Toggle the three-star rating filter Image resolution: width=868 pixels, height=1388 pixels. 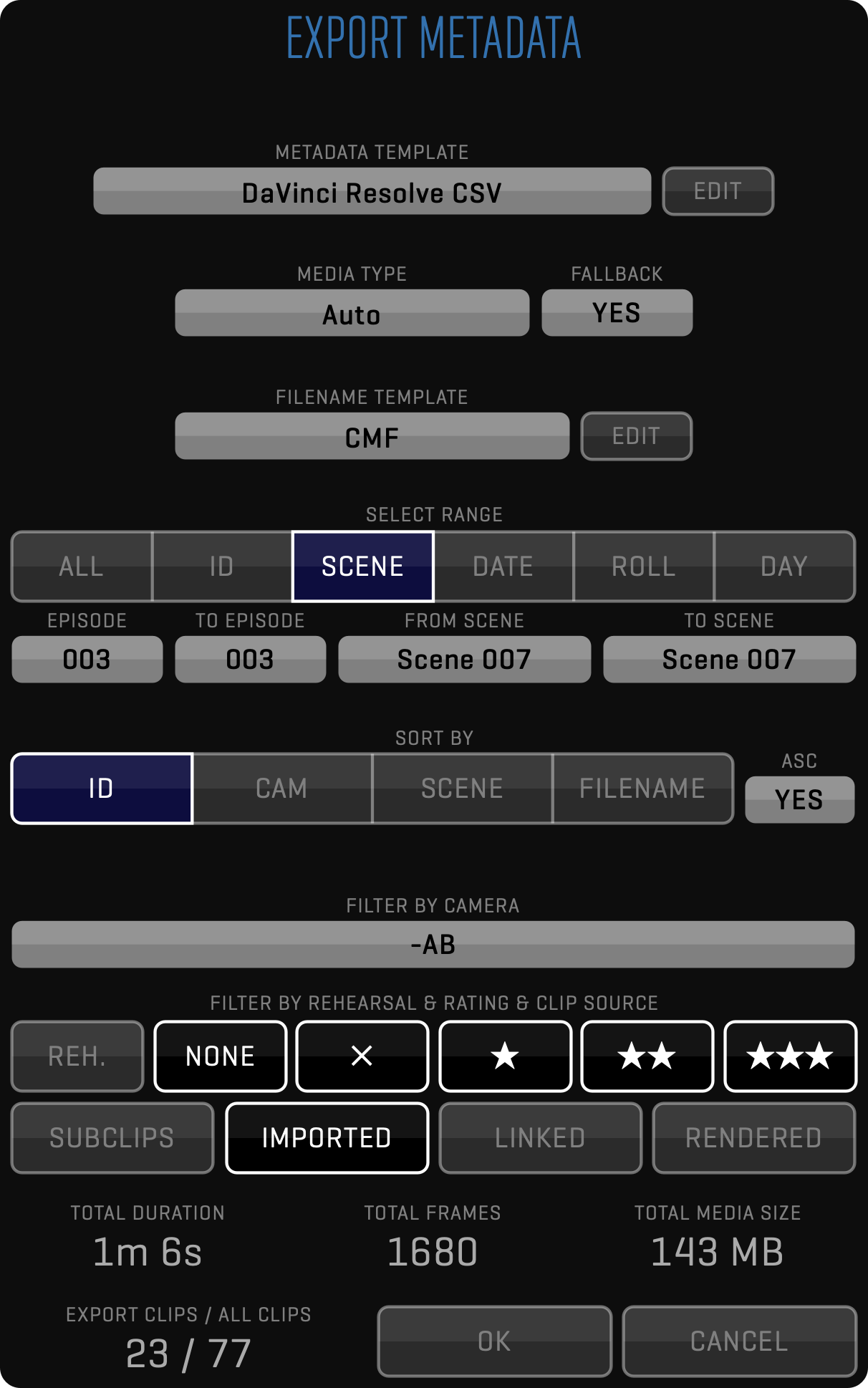pos(790,1056)
